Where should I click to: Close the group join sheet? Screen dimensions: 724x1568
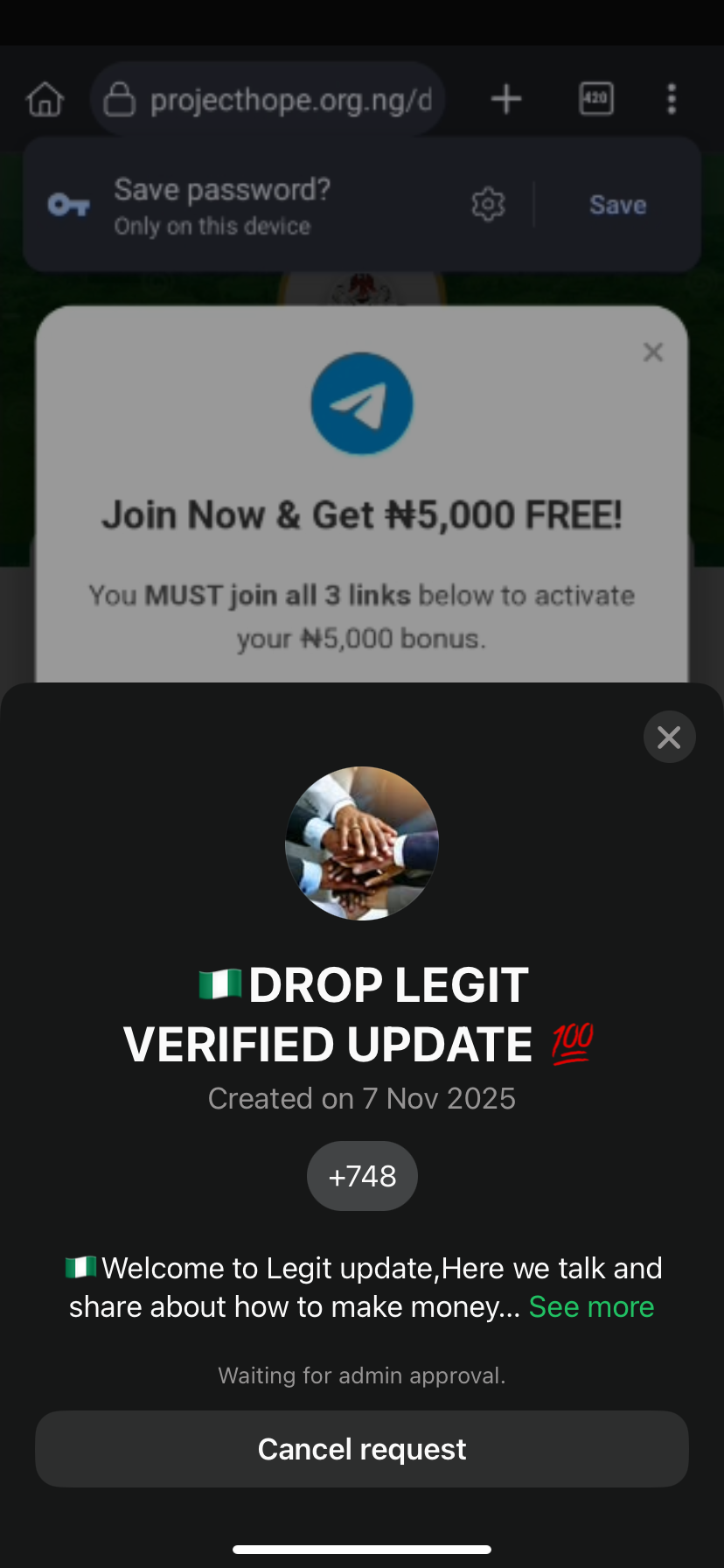[x=669, y=737]
